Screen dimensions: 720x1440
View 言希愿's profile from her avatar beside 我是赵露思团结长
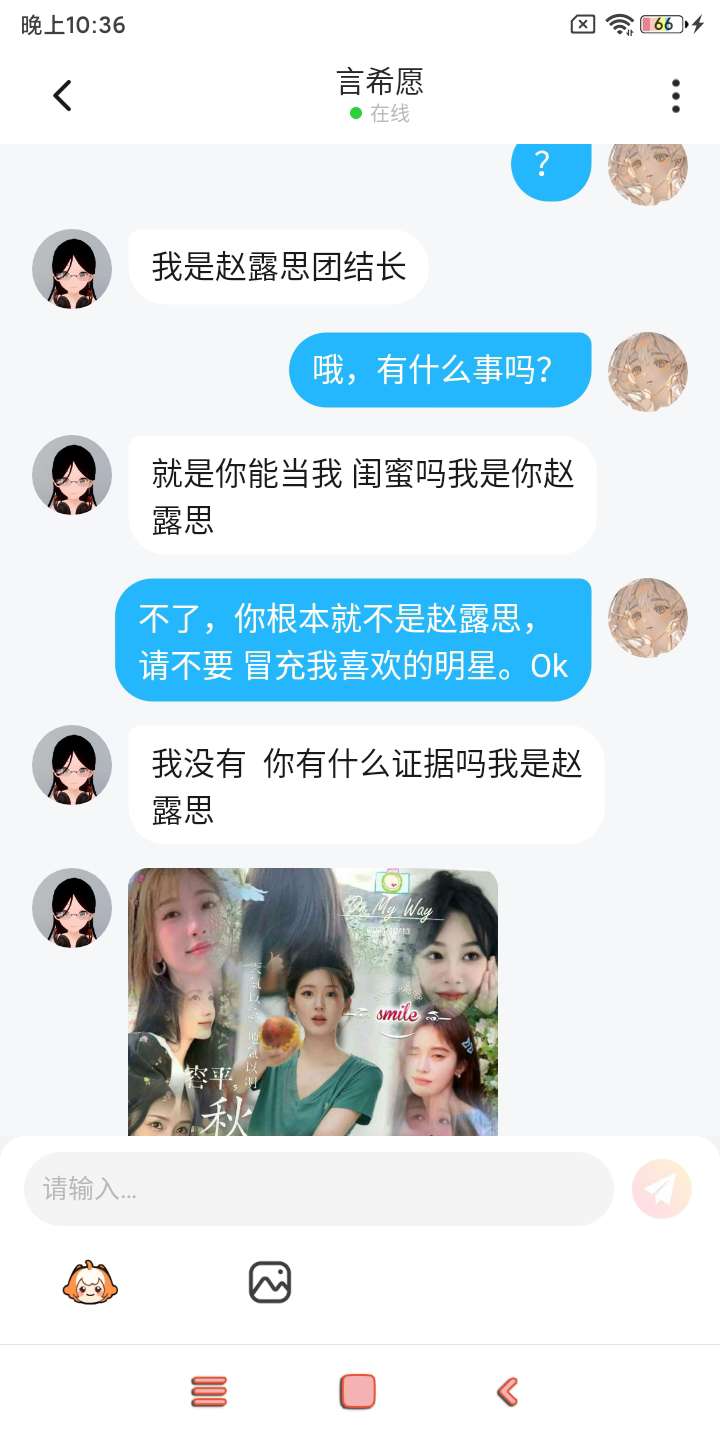[72, 268]
